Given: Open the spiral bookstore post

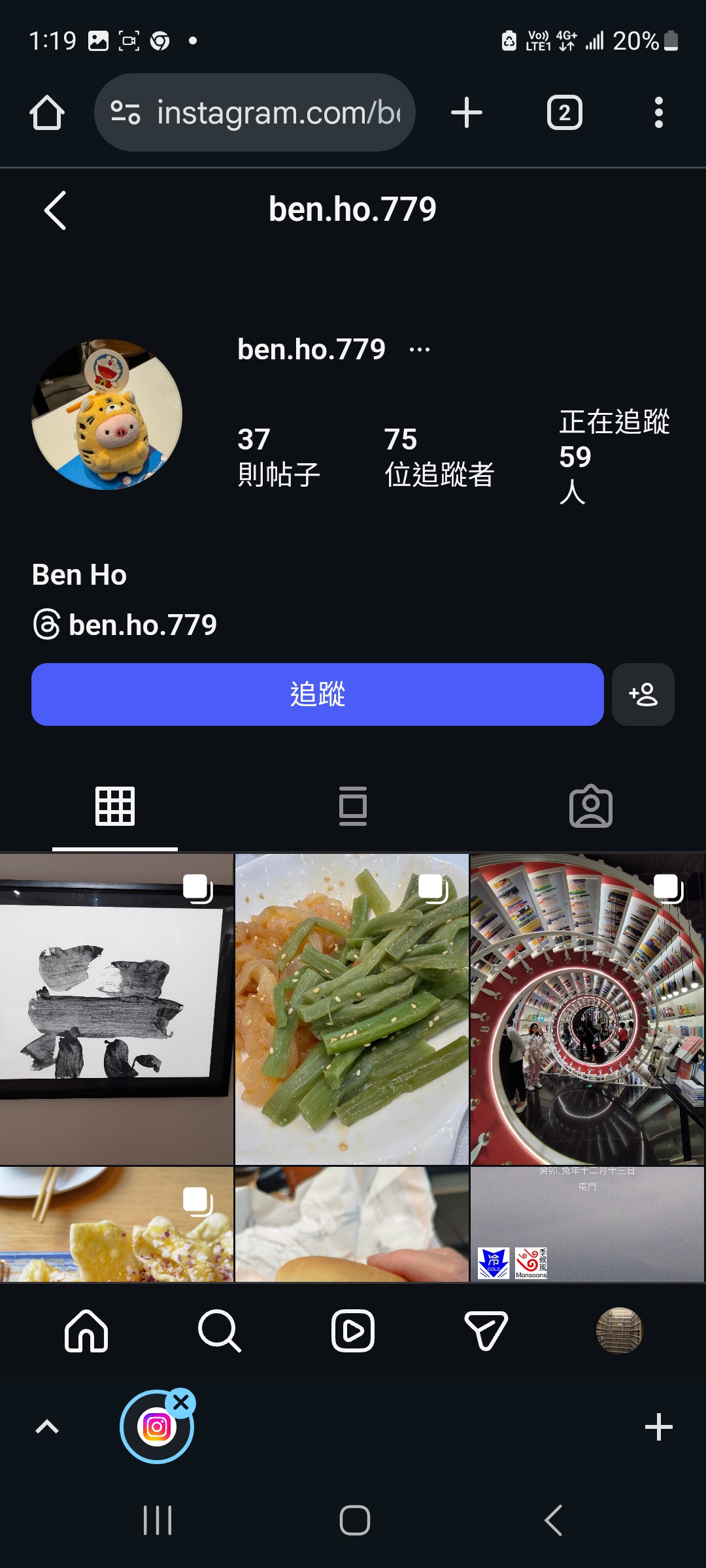Looking at the screenshot, I should 587,1009.
